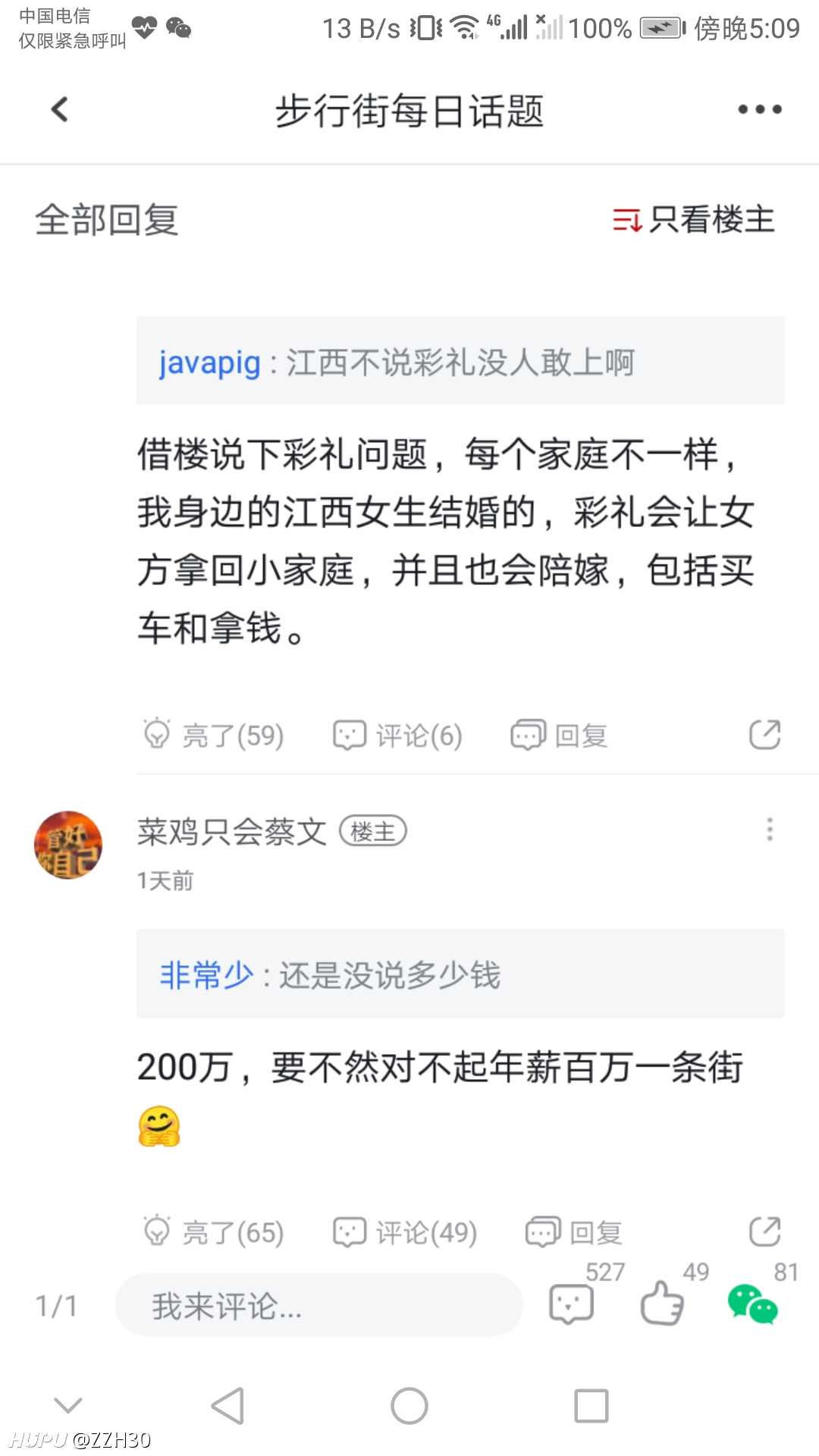Enable 只看楼主 filter

tap(693, 220)
